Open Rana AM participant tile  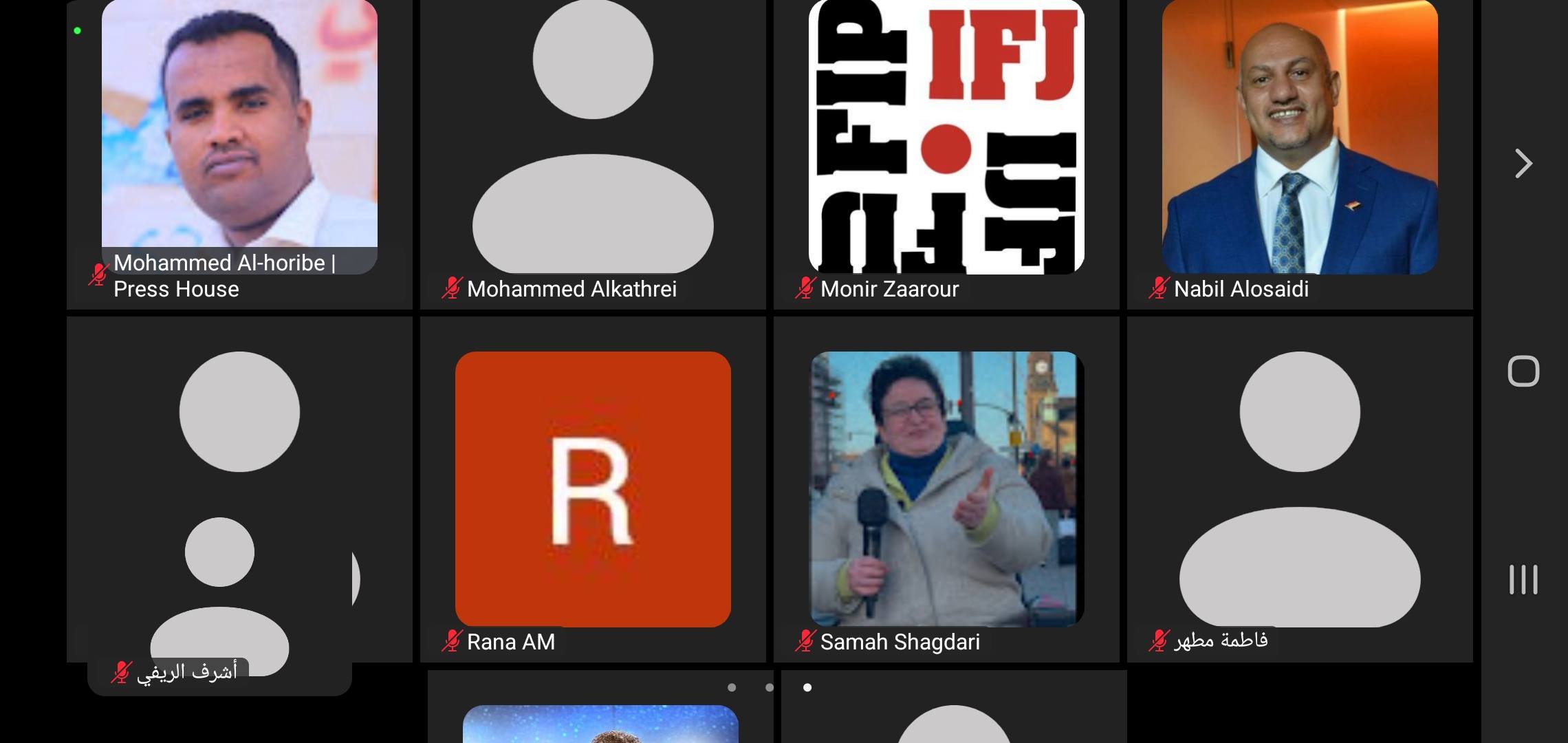[593, 489]
